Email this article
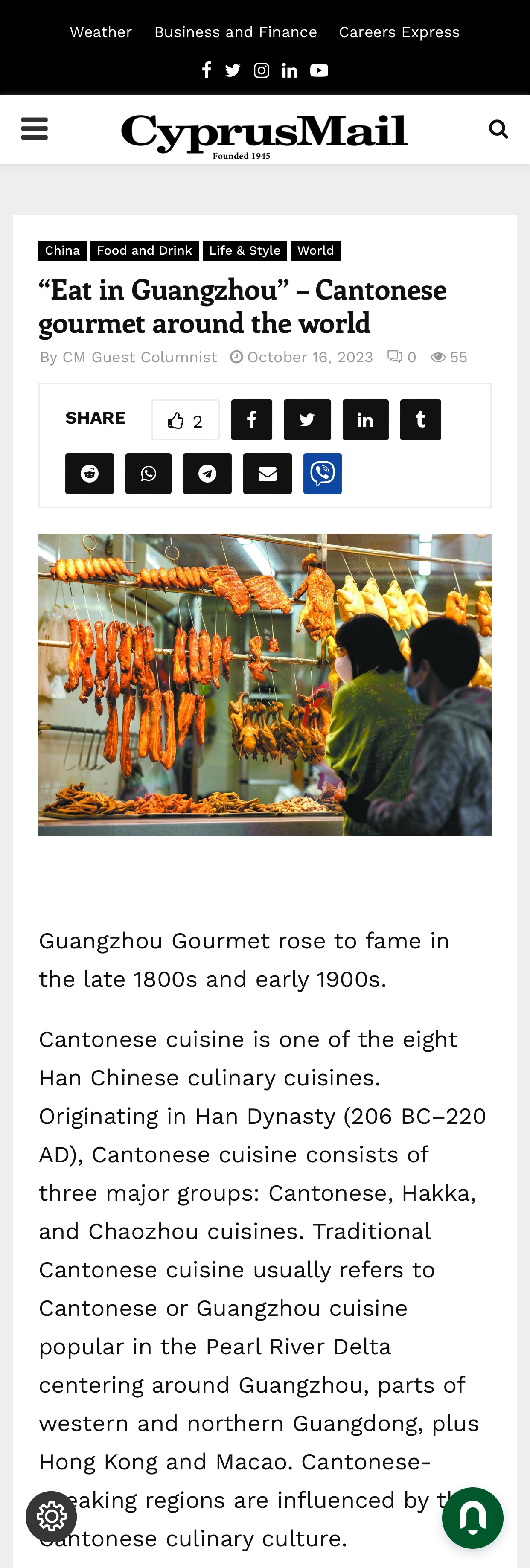 click(267, 474)
